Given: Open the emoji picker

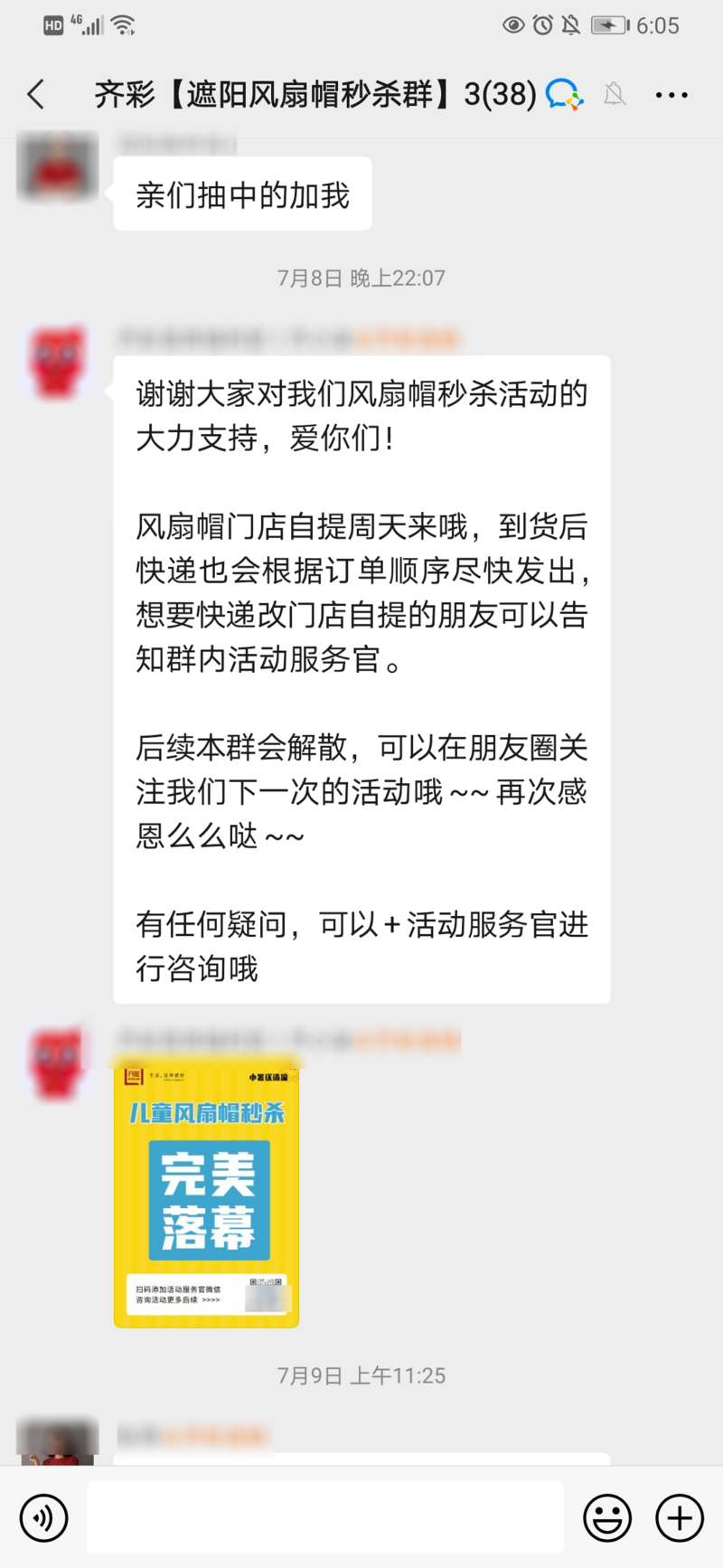Looking at the screenshot, I should 607,1517.
